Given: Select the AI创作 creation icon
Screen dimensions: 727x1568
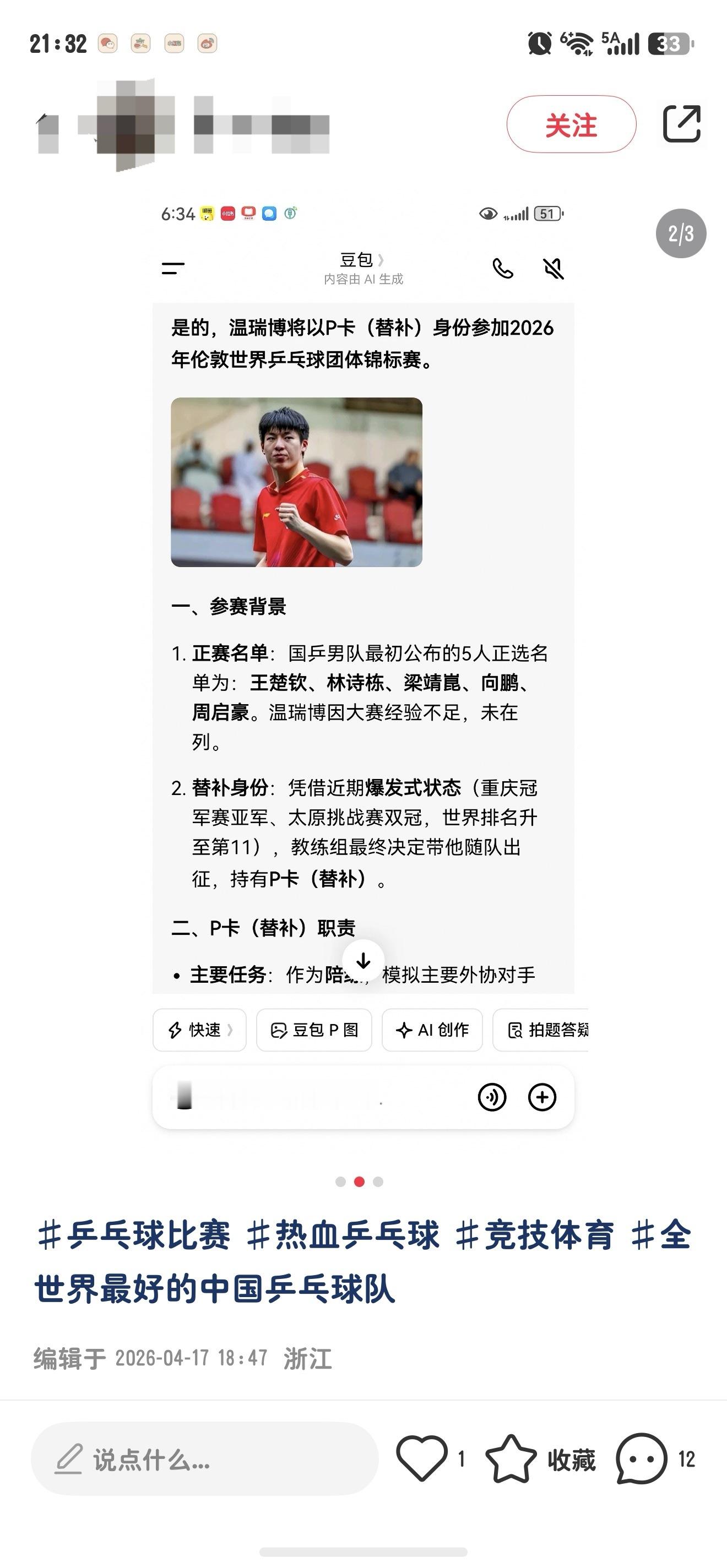Looking at the screenshot, I should (432, 1030).
